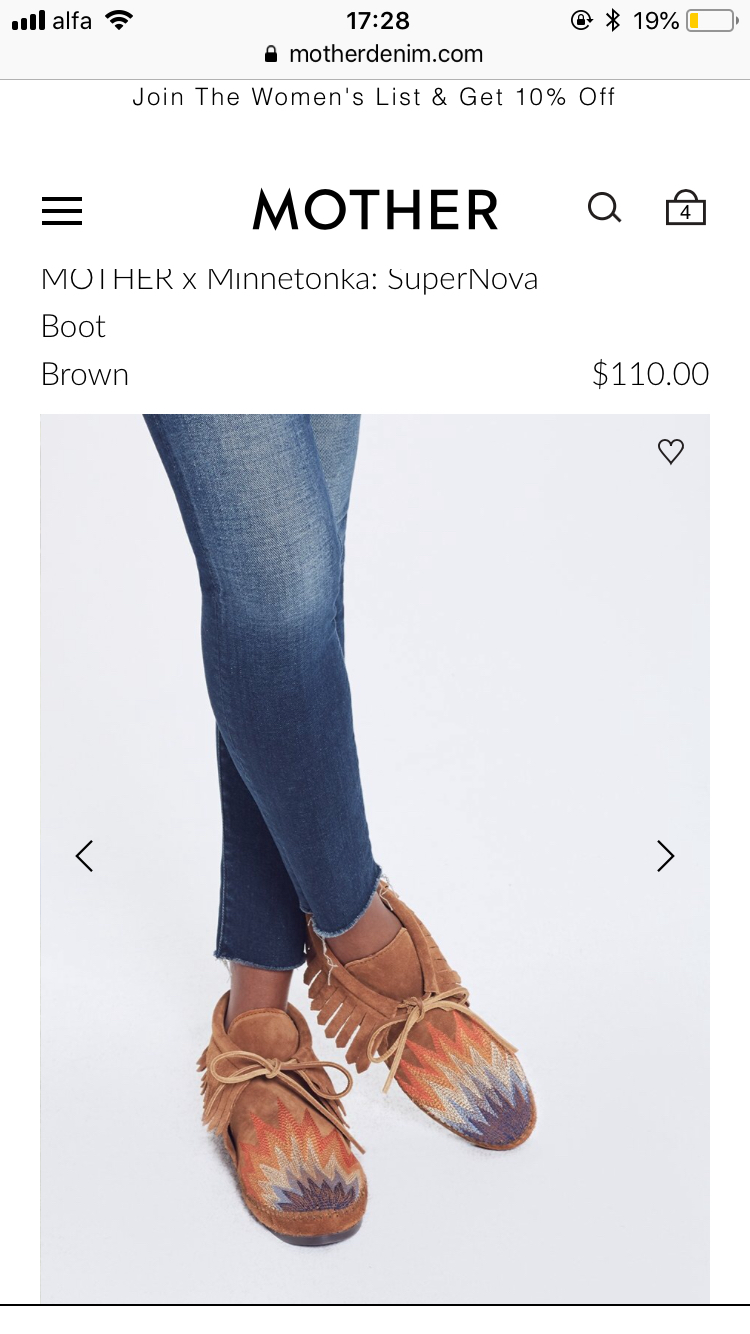The image size is (750, 1334).
Task: View the shopping bag with 4 items
Action: tap(686, 207)
